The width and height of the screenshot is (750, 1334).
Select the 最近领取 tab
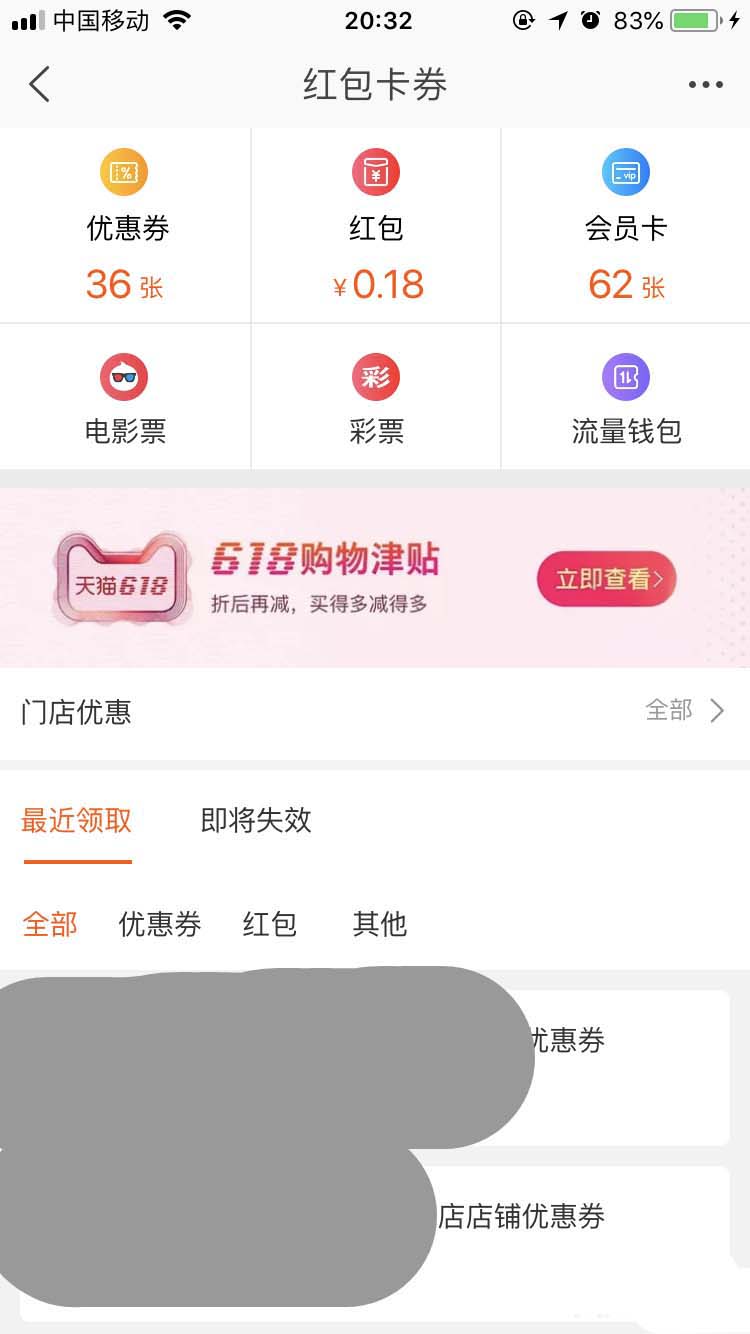coord(77,821)
